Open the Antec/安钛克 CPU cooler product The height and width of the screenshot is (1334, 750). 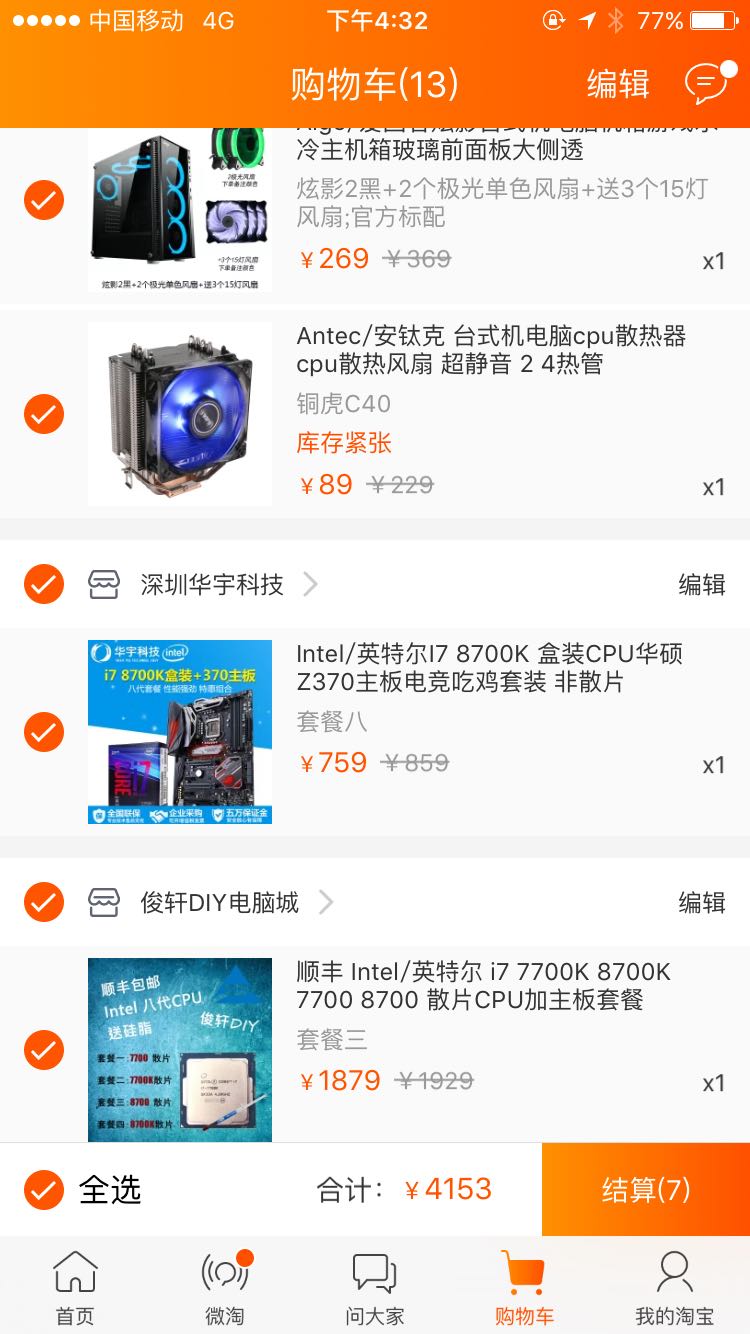coord(492,350)
